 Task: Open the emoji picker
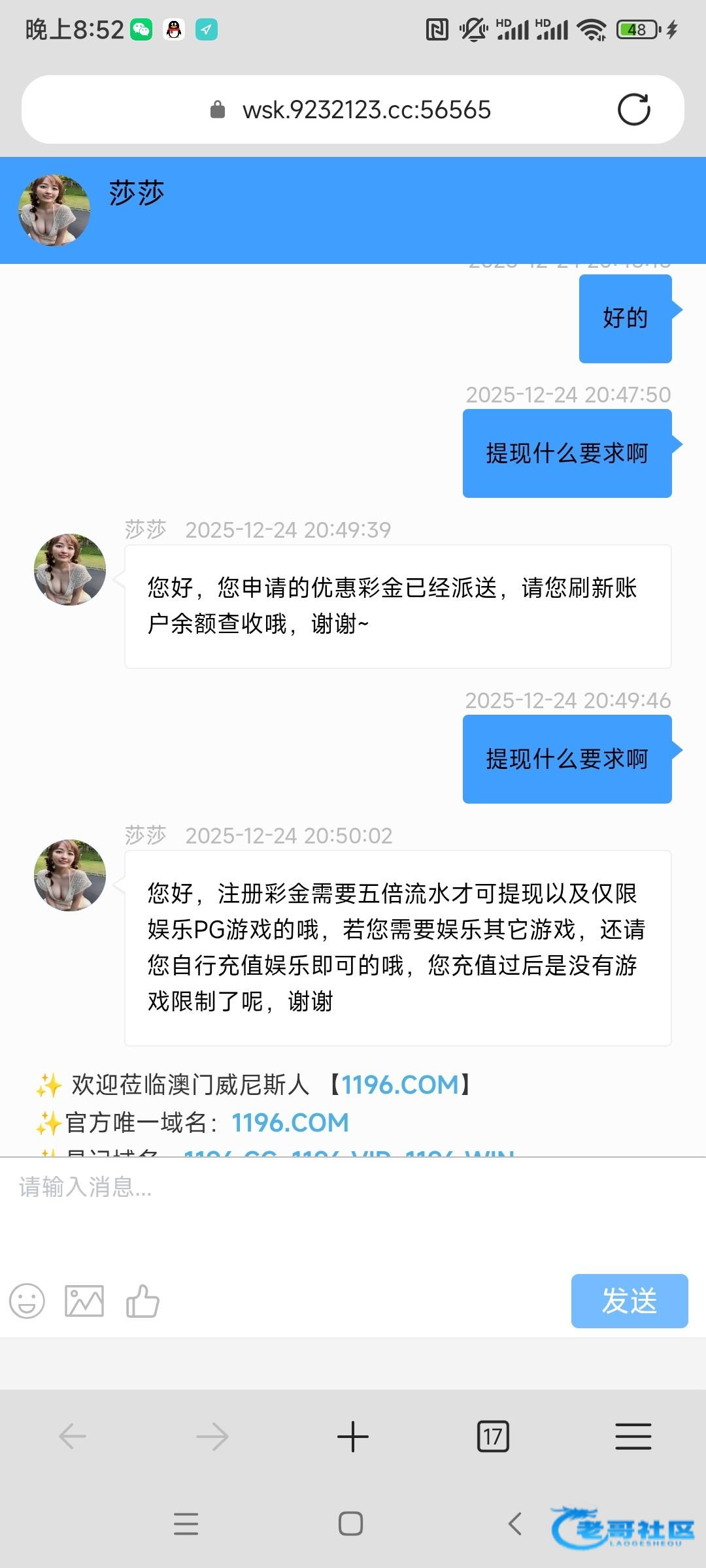coord(27,1301)
